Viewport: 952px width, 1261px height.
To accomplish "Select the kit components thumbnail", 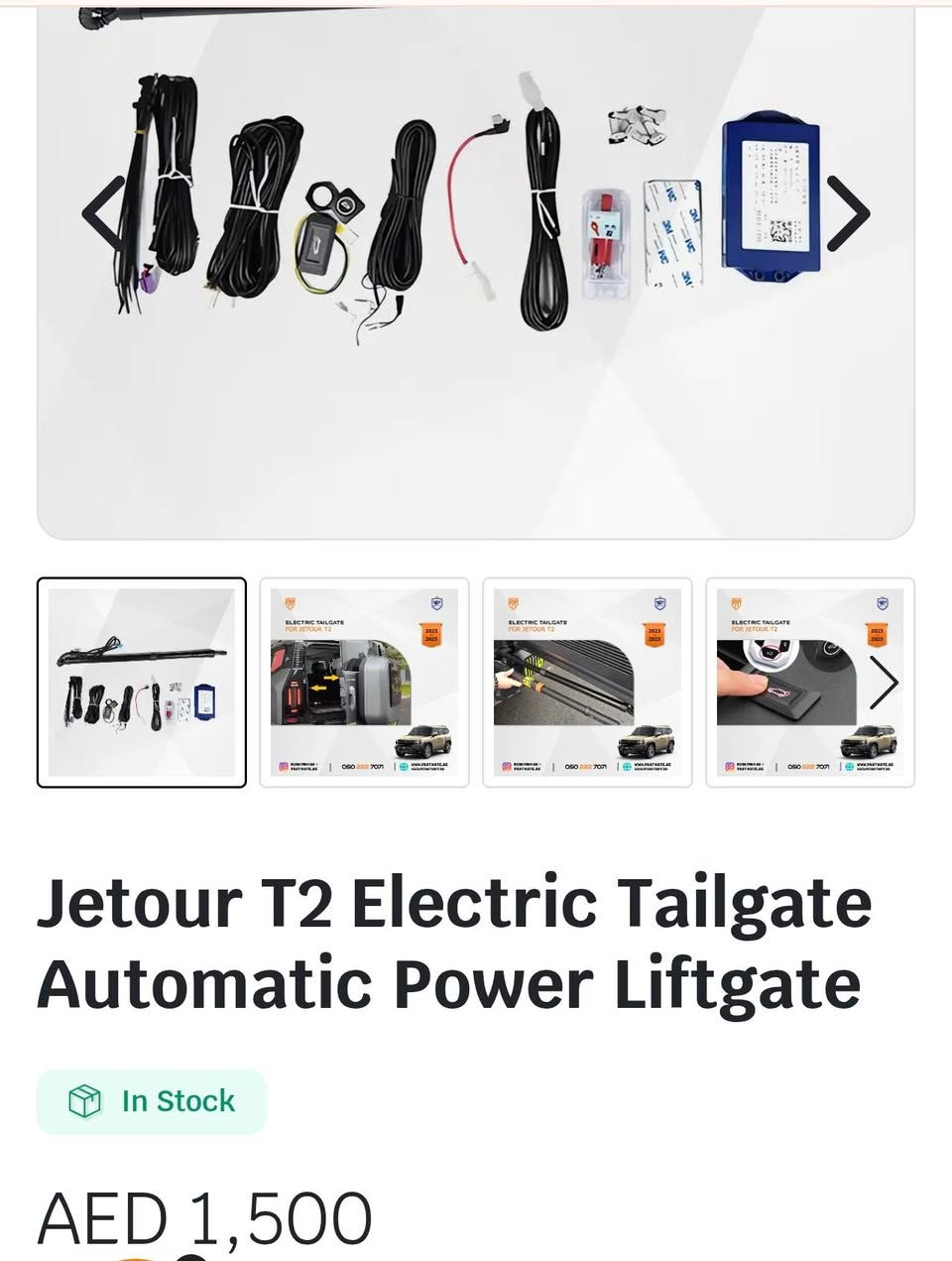I will (142, 683).
